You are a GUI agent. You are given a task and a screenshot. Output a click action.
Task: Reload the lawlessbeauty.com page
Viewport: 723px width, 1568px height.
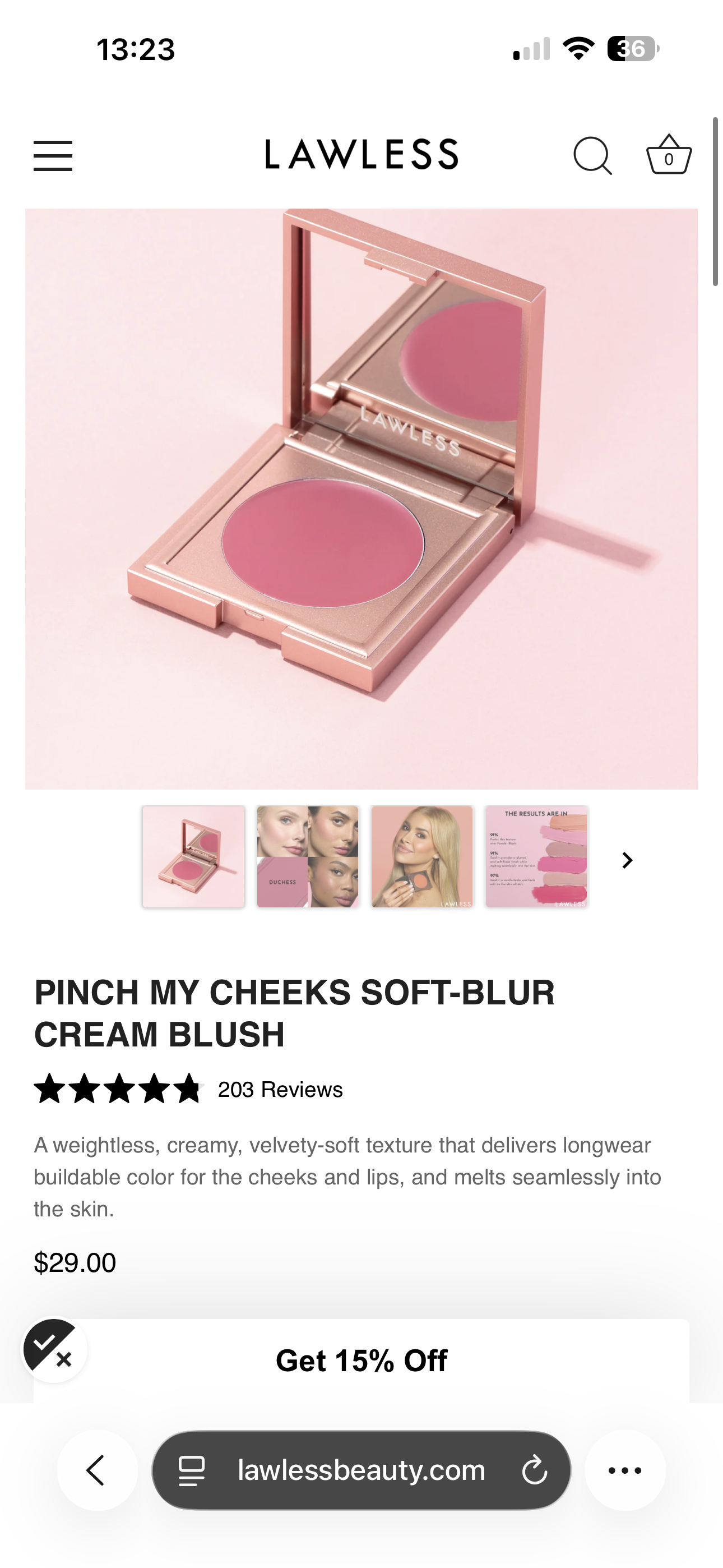pos(534,1470)
